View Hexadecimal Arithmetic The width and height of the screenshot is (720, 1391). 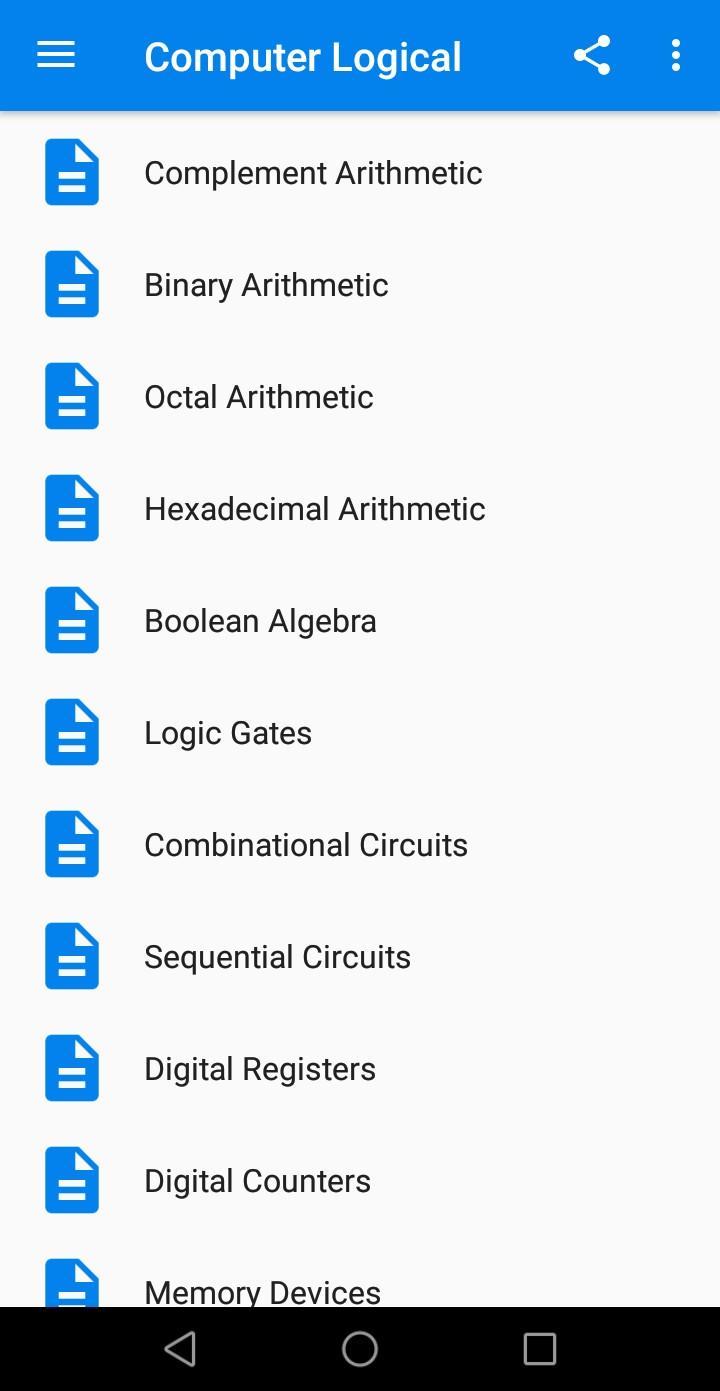[x=314, y=509]
